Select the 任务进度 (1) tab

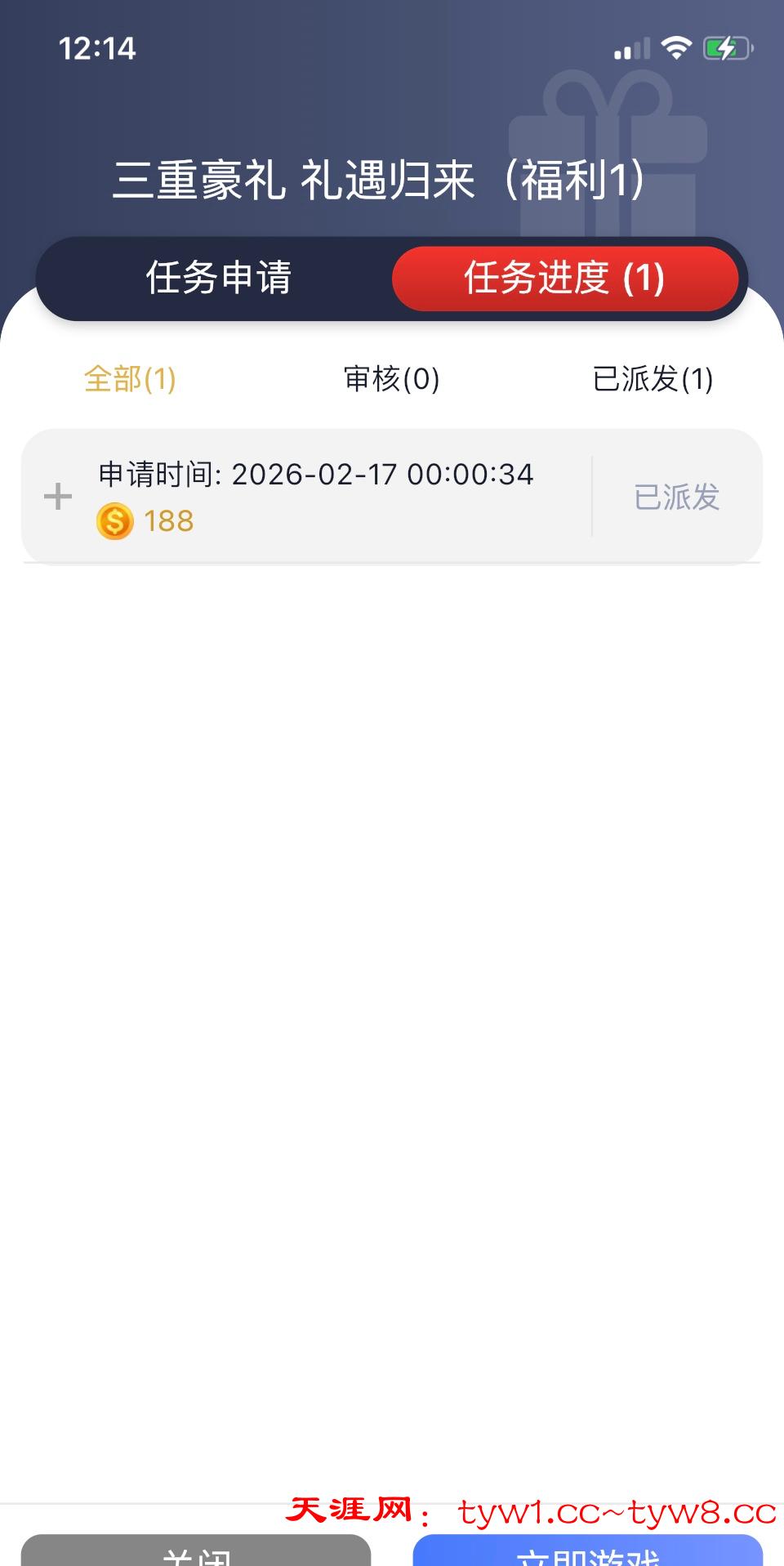click(x=564, y=278)
